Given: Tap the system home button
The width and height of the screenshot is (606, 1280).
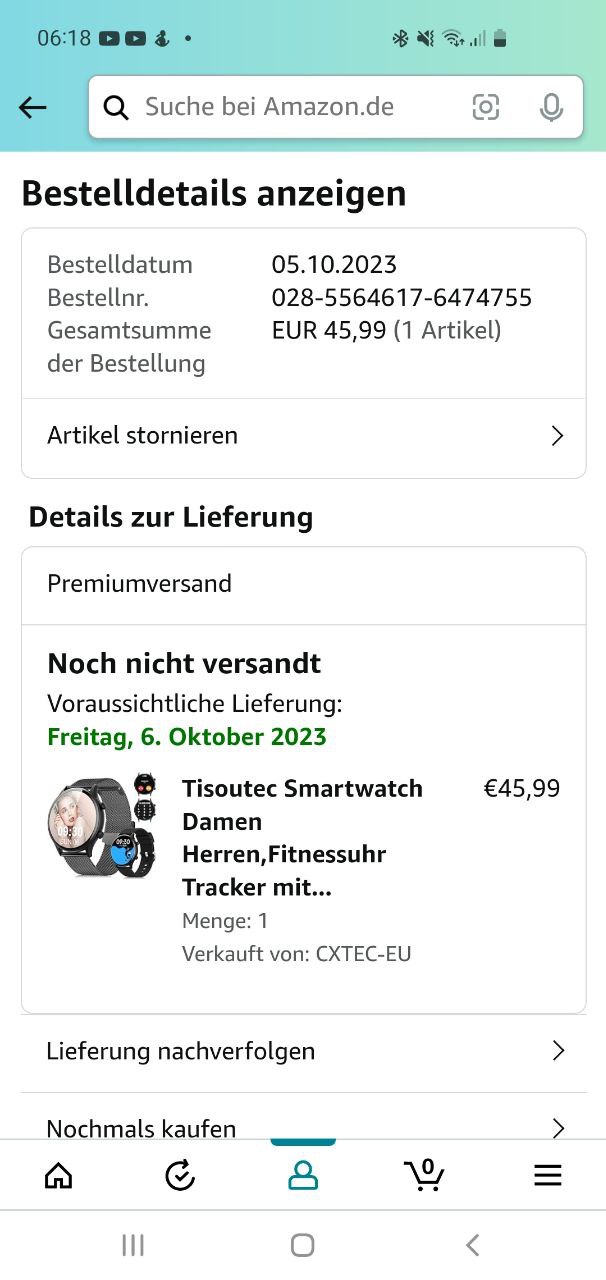Looking at the screenshot, I should click(303, 1245).
